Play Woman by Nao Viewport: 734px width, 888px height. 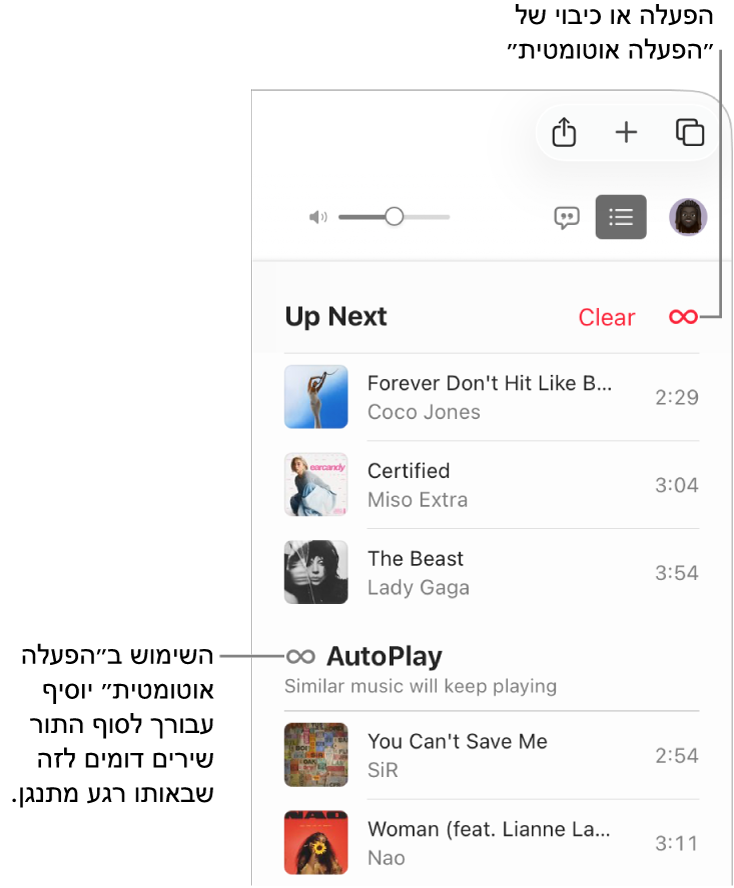coord(488,843)
